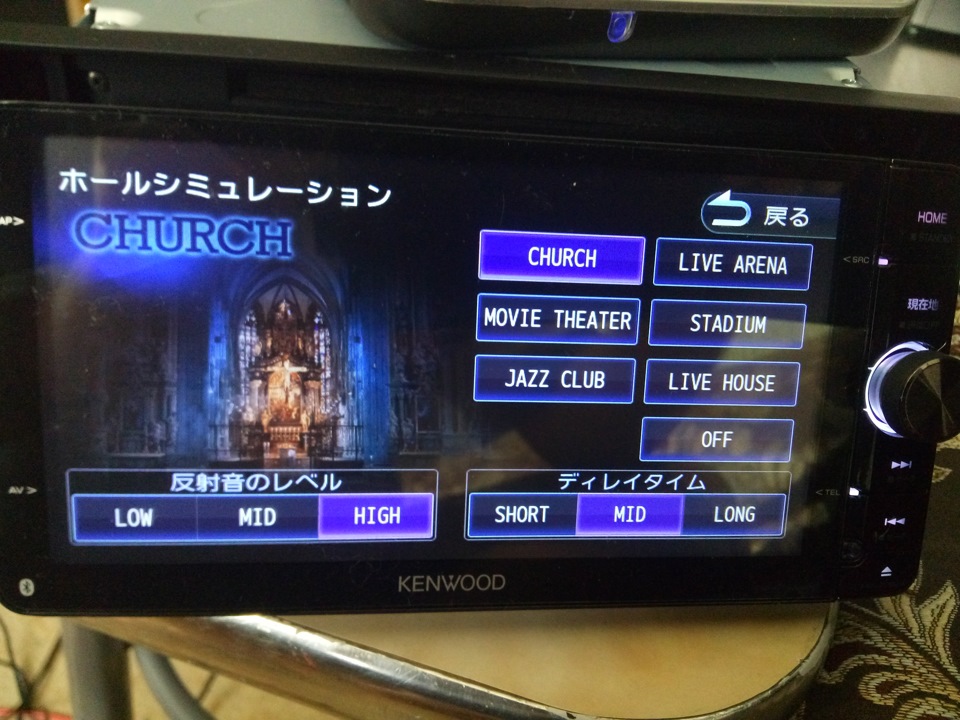Set reflection level to HIGH
This screenshot has height=720, width=960.
pos(376,516)
